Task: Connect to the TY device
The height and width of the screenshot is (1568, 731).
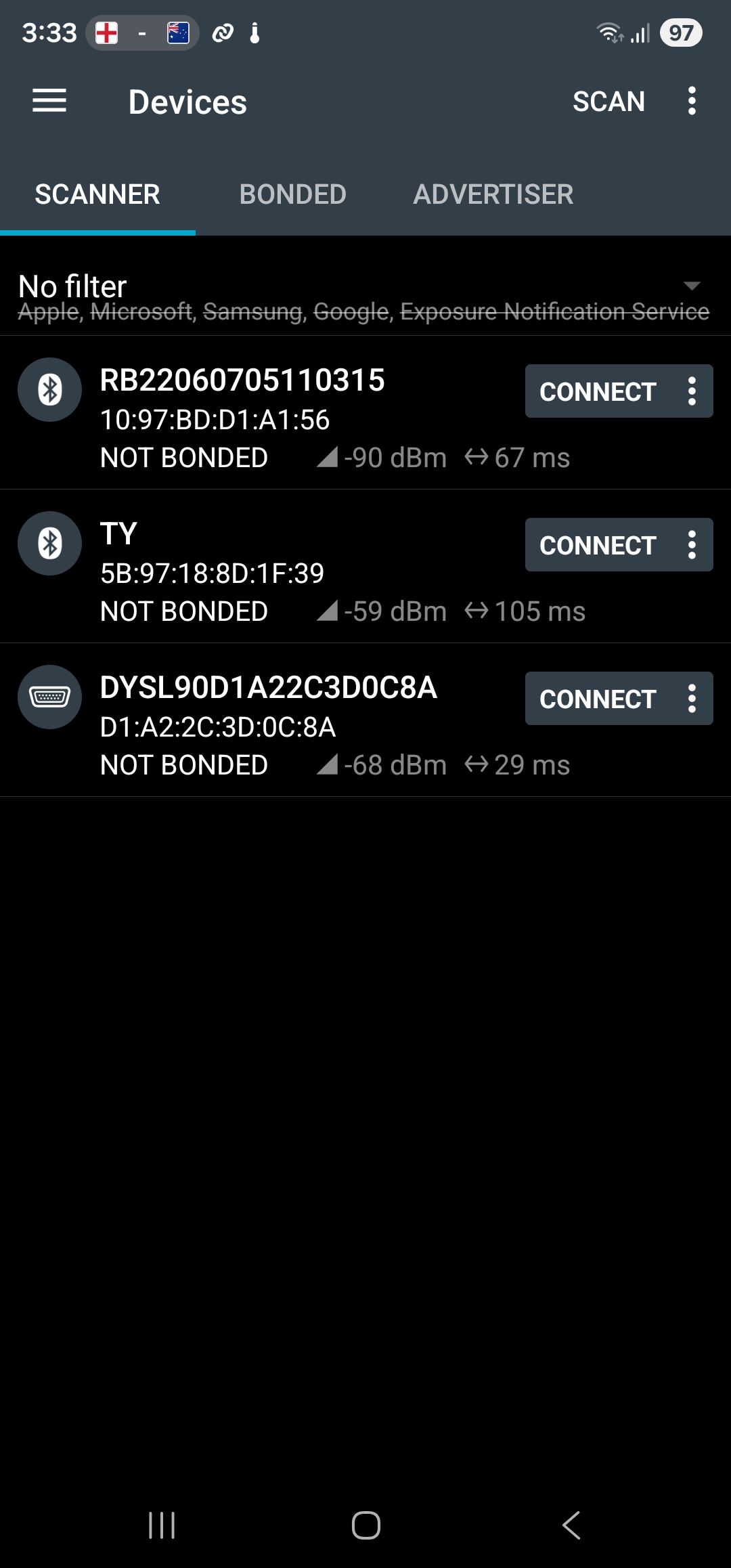Action: [597, 545]
